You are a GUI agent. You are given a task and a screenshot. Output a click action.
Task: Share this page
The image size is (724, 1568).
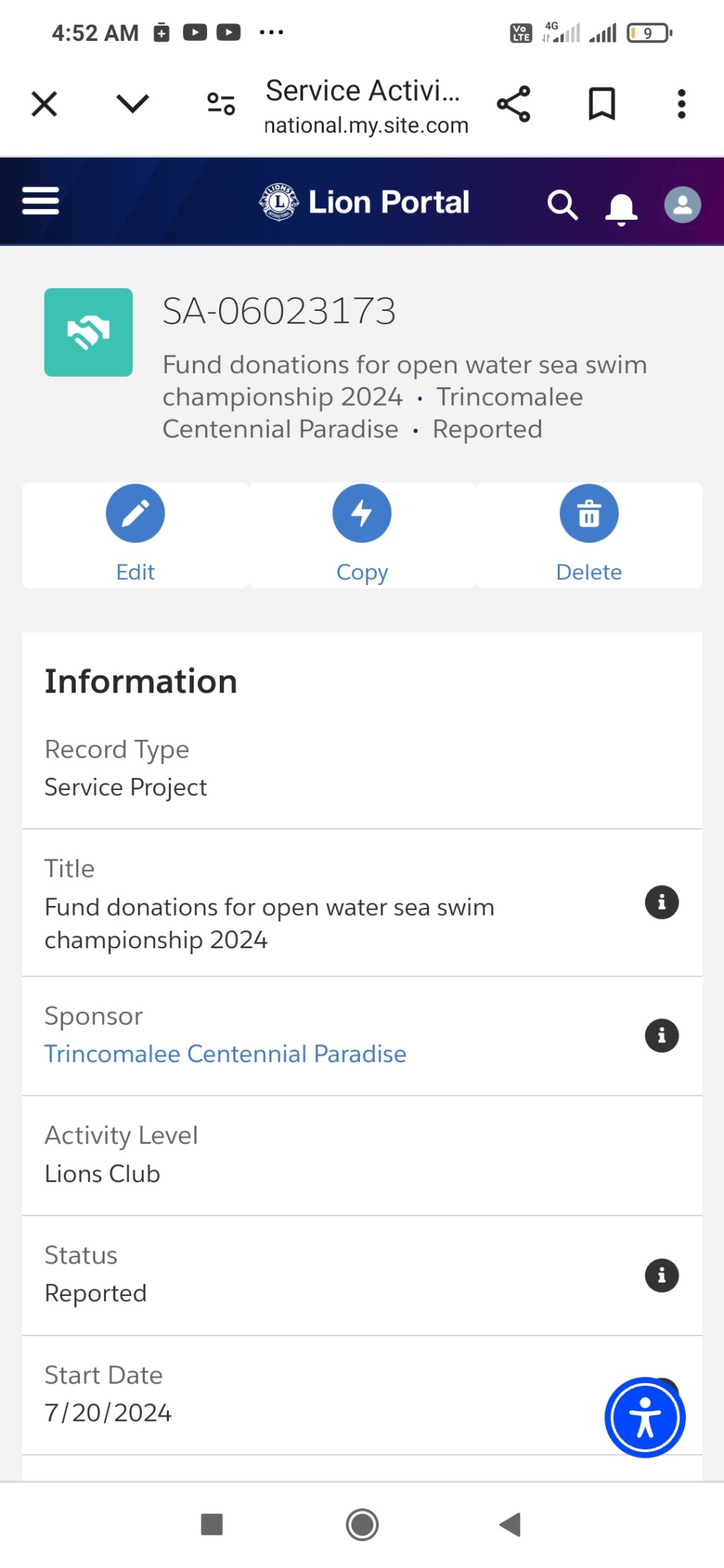tap(514, 105)
